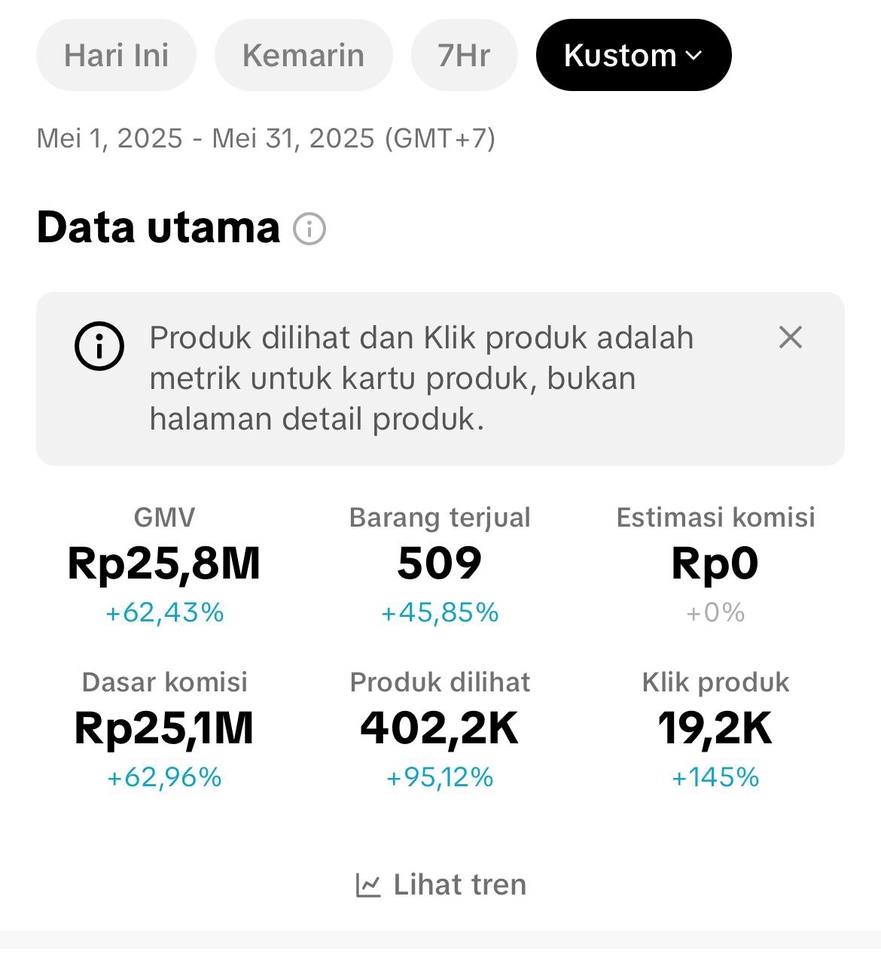Enable the 7Hr time range filter
The width and height of the screenshot is (881, 960).
pyautogui.click(x=464, y=56)
